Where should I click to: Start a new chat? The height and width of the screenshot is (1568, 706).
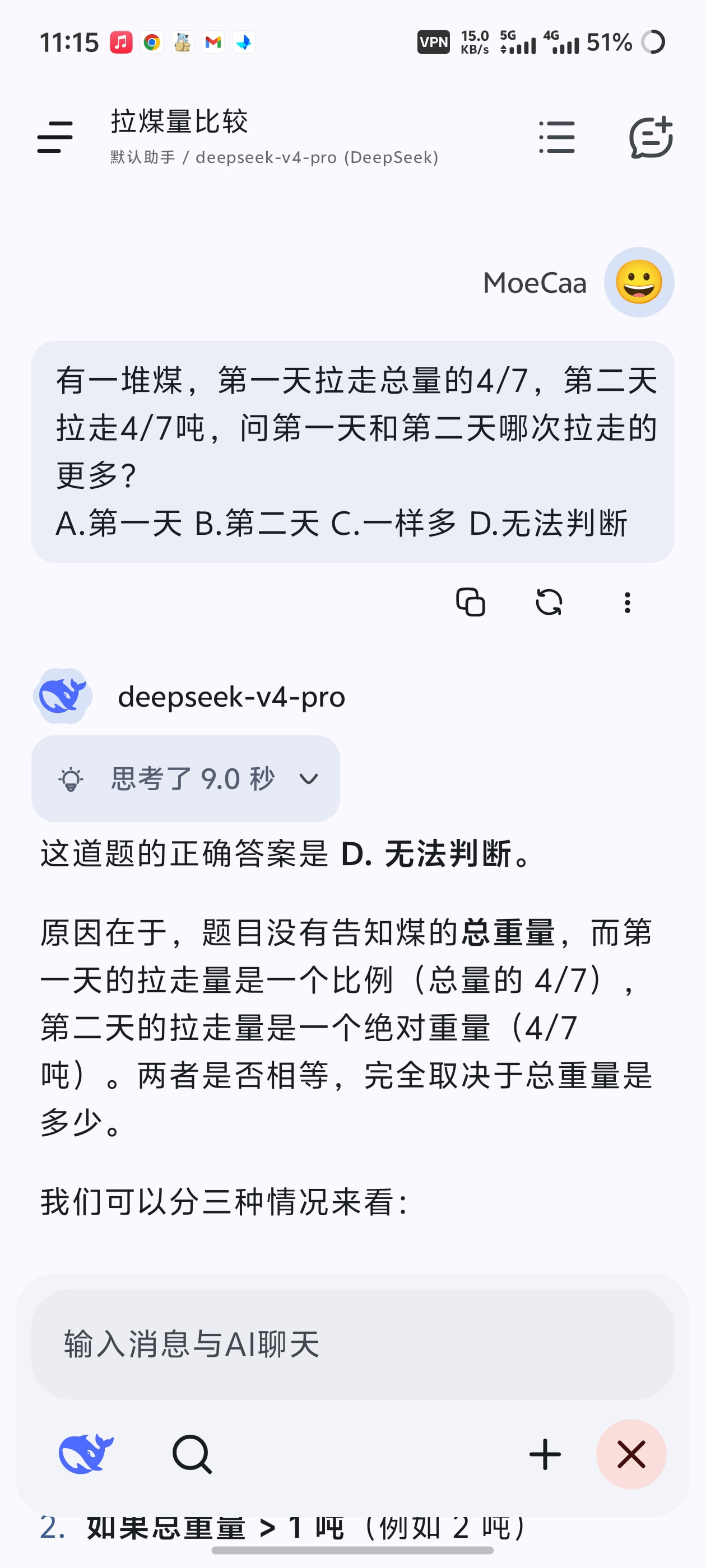pyautogui.click(x=651, y=137)
